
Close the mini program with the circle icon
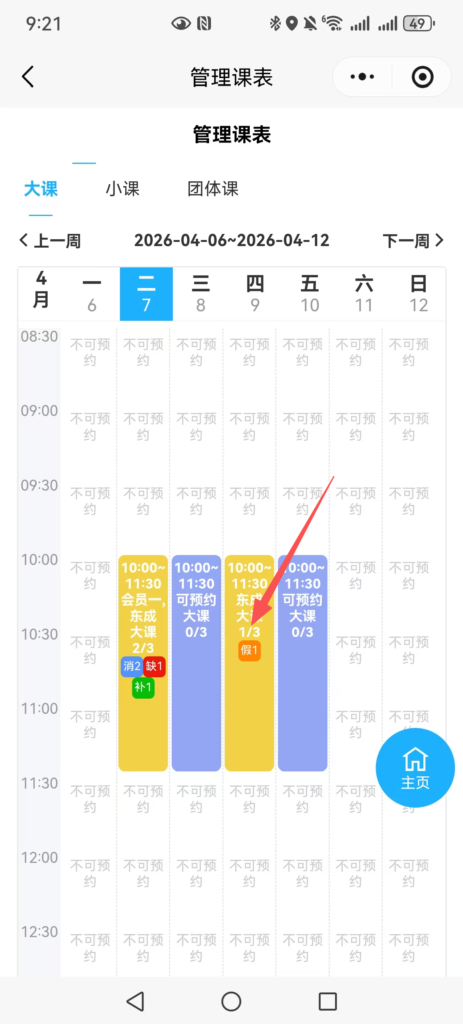coord(423,77)
